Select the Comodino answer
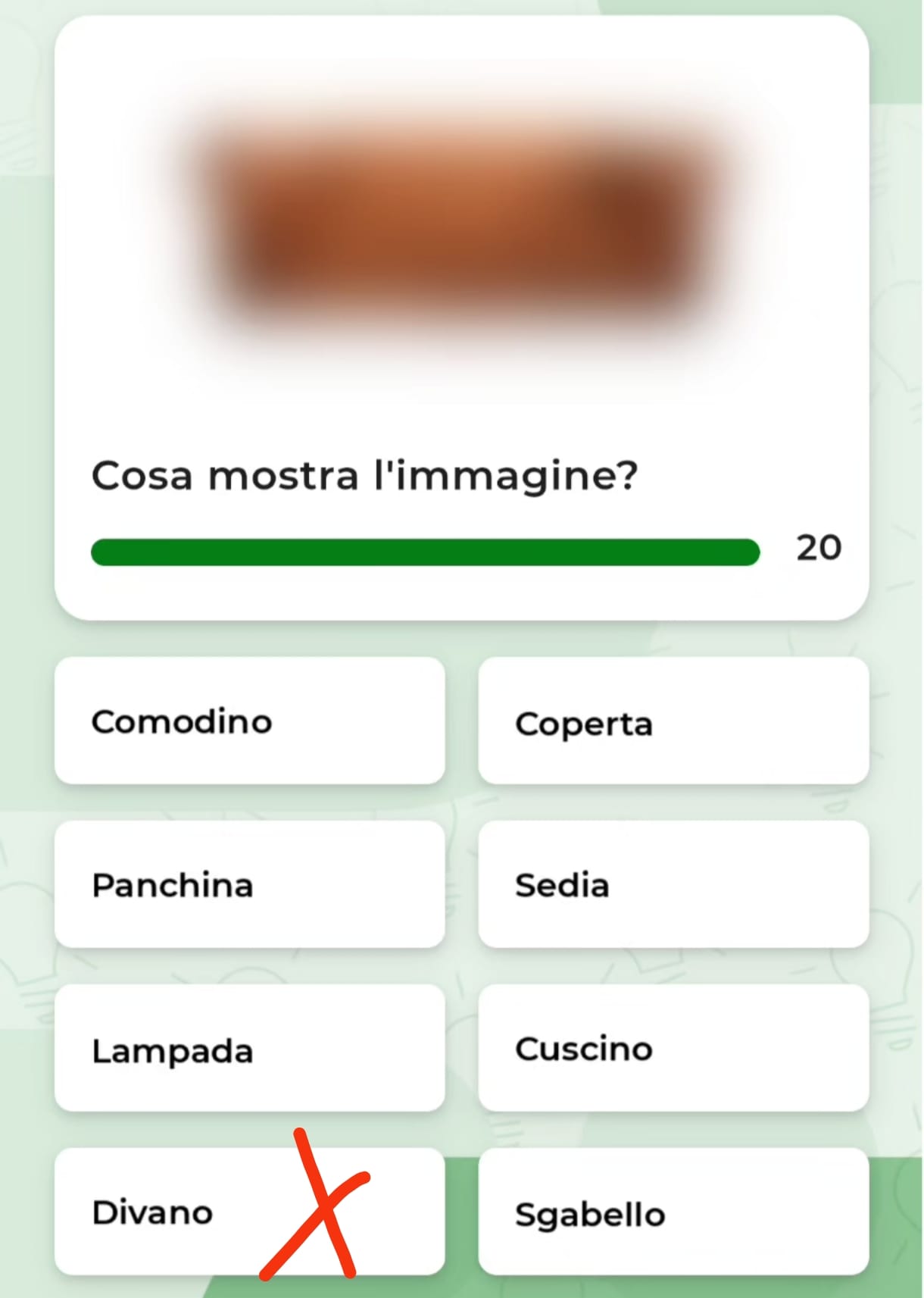The image size is (924, 1298). click(x=249, y=721)
